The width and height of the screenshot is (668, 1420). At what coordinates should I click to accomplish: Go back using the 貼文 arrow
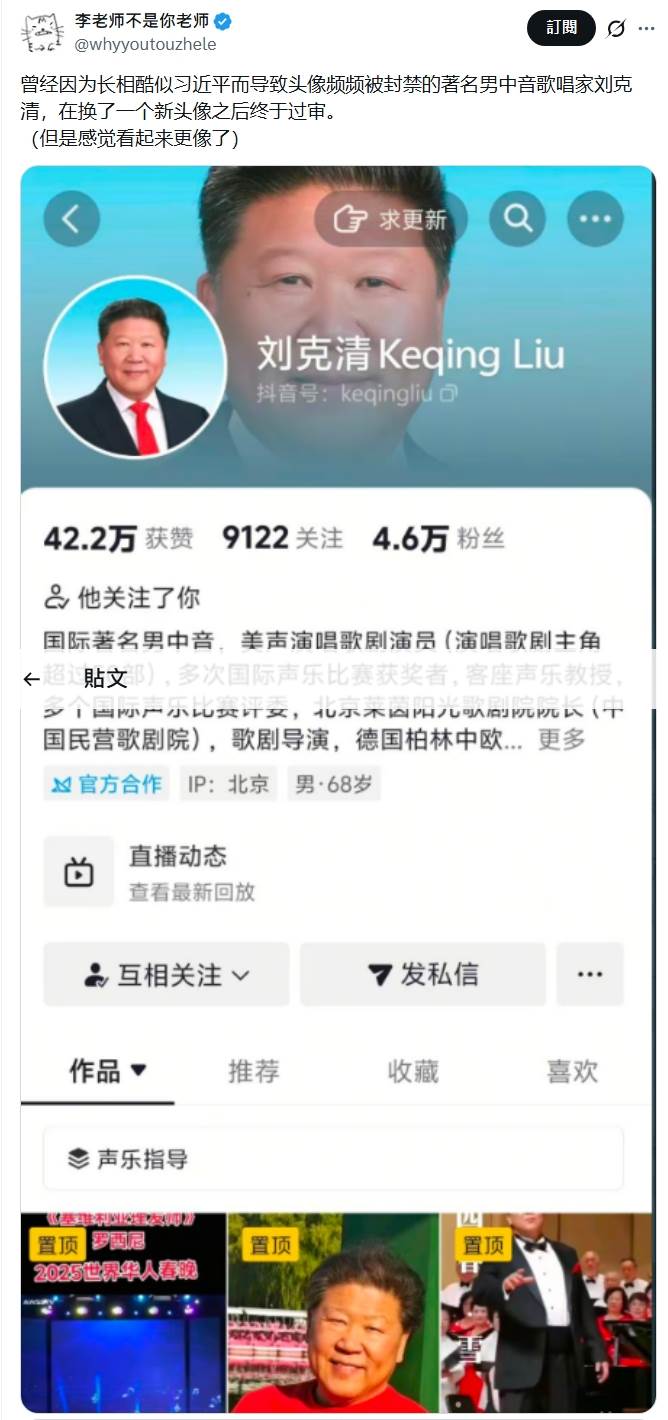coord(31,679)
